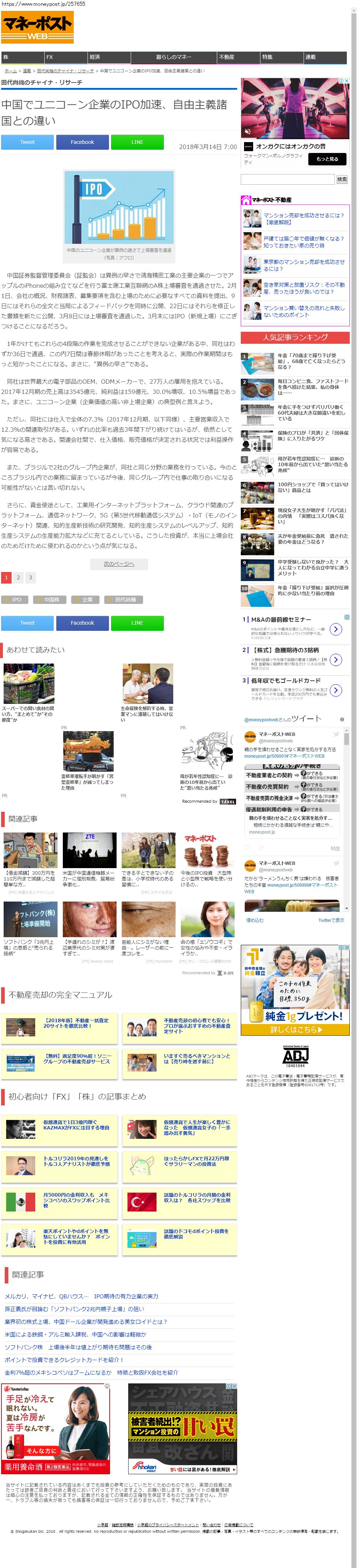This screenshot has height=1568, width=357.
Task: Open the M&Aの最前線セミナー ad arrow
Action: [336, 629]
